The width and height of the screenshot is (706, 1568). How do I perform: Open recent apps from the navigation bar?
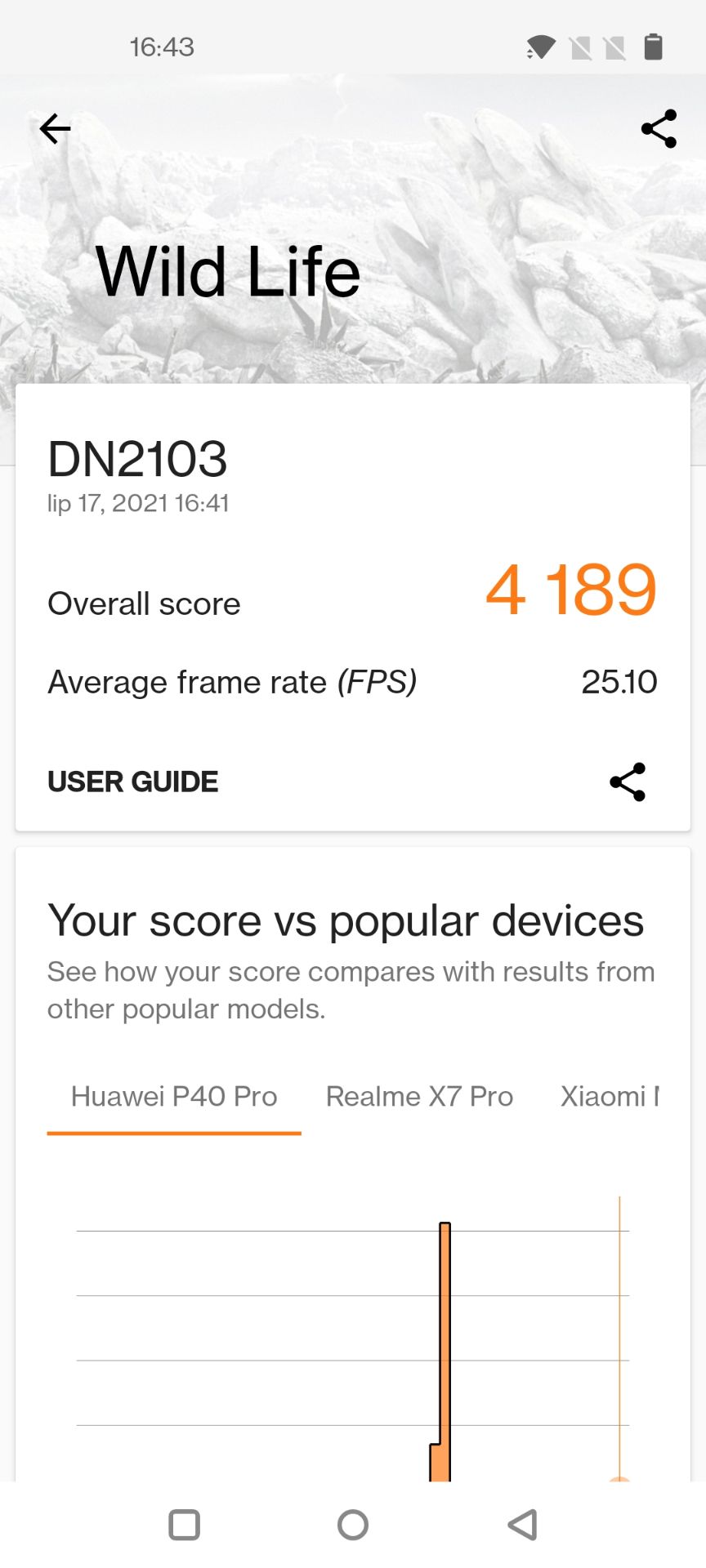pyautogui.click(x=184, y=1524)
